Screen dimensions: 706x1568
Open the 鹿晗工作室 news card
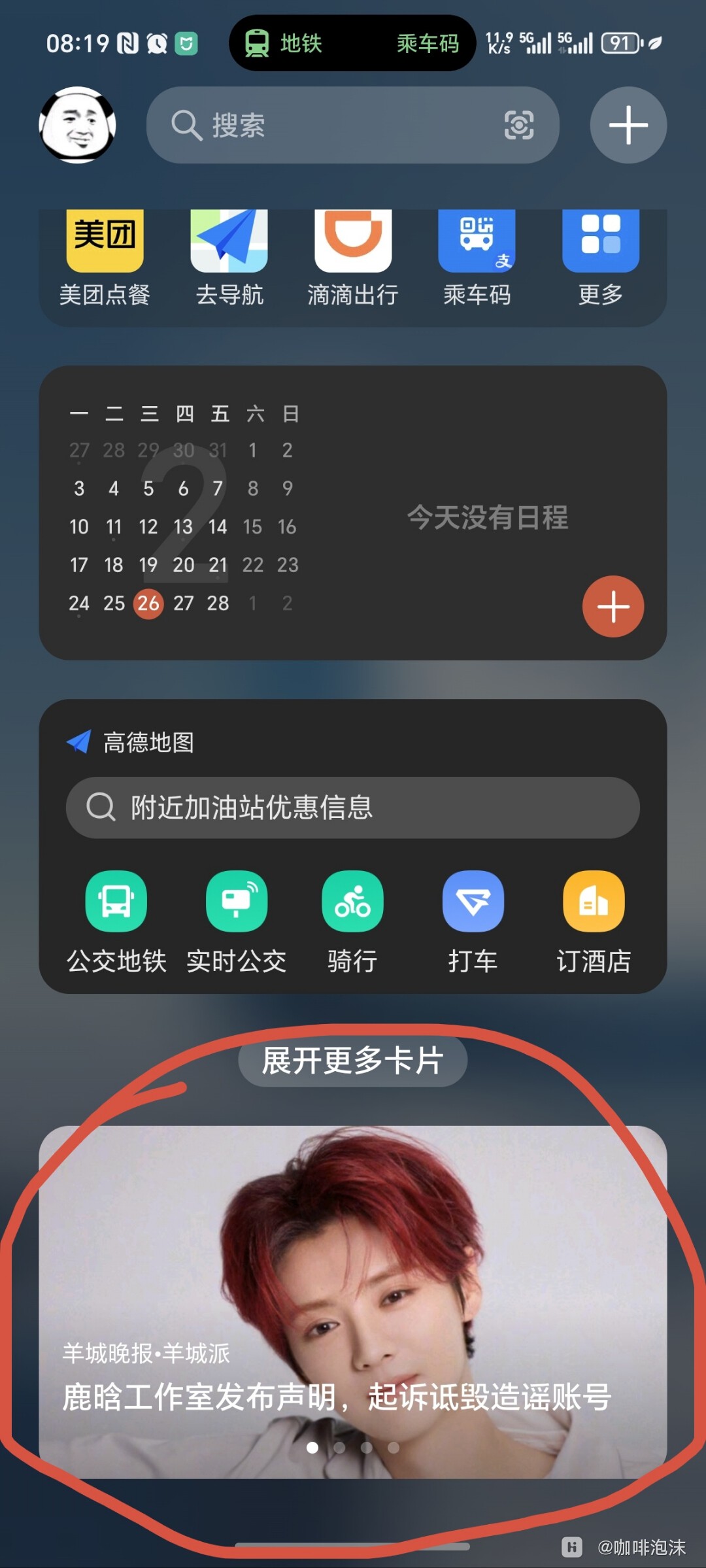point(353,1301)
